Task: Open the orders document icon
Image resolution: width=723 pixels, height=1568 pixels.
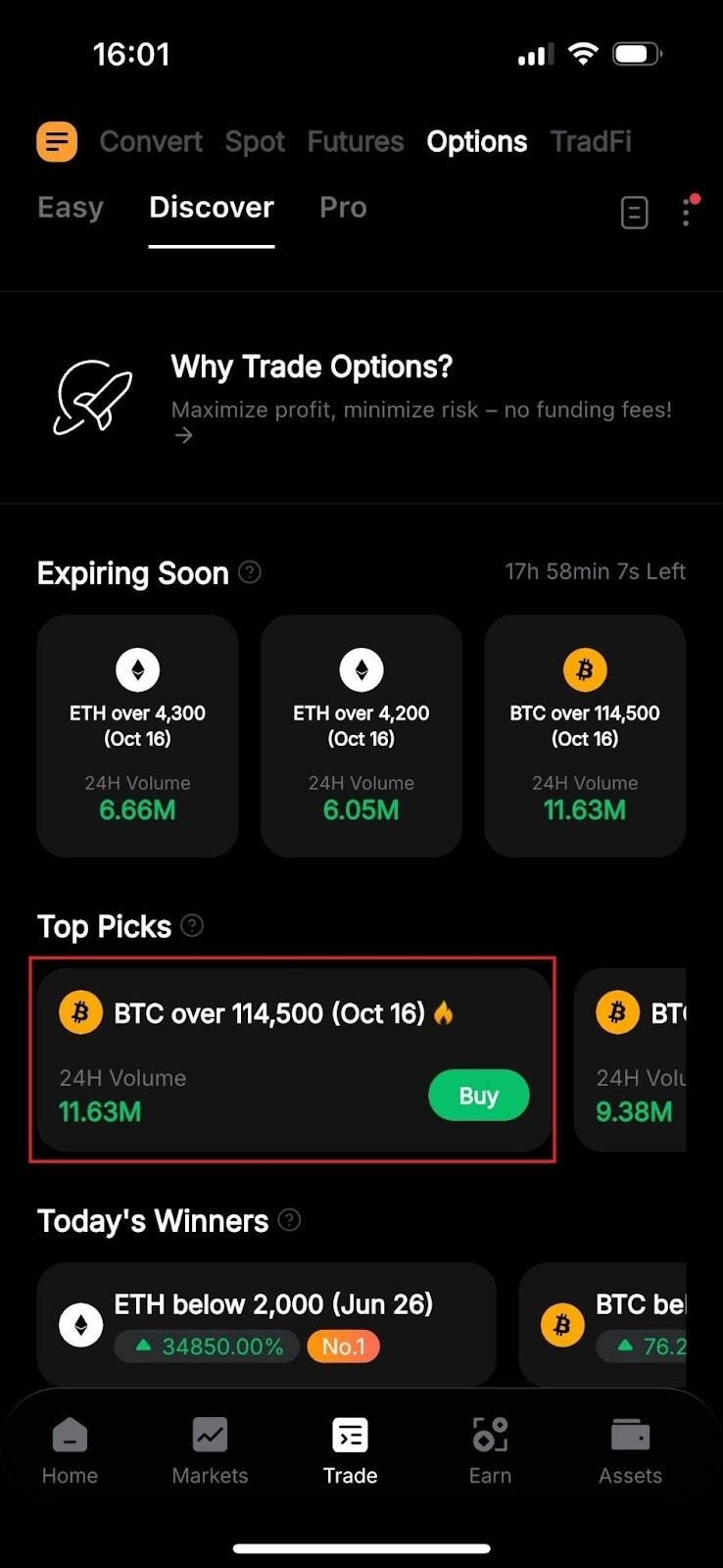Action: click(x=635, y=212)
